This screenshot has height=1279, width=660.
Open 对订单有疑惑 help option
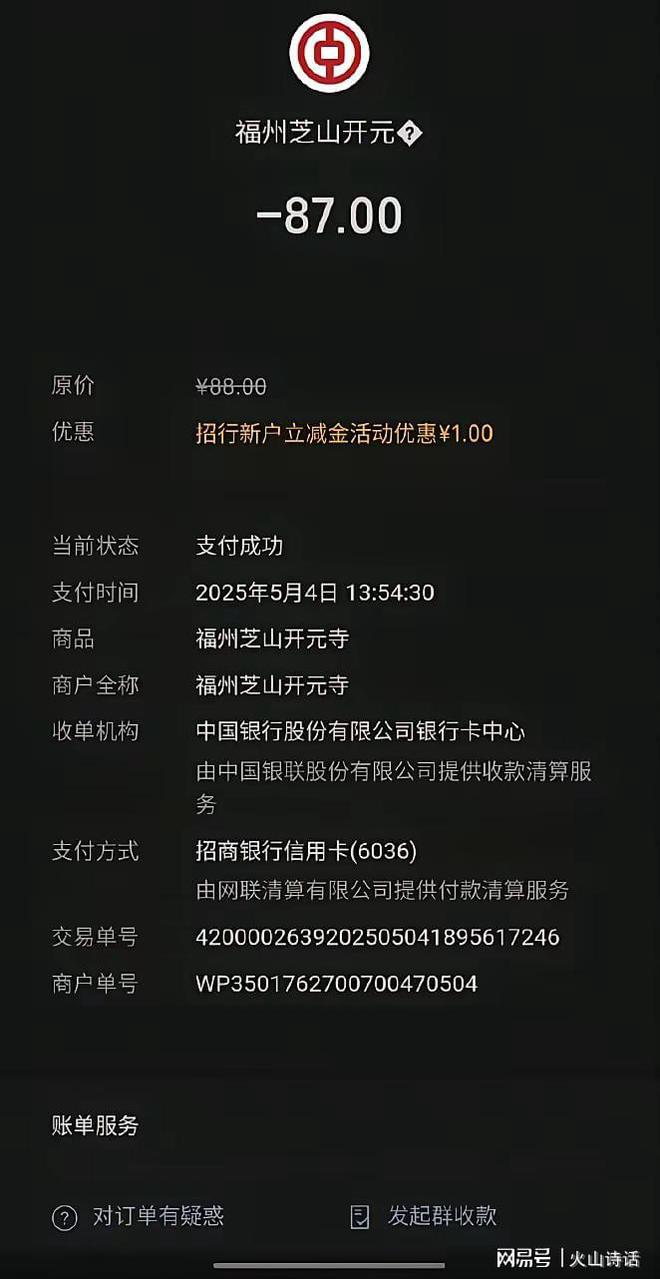[138, 1216]
